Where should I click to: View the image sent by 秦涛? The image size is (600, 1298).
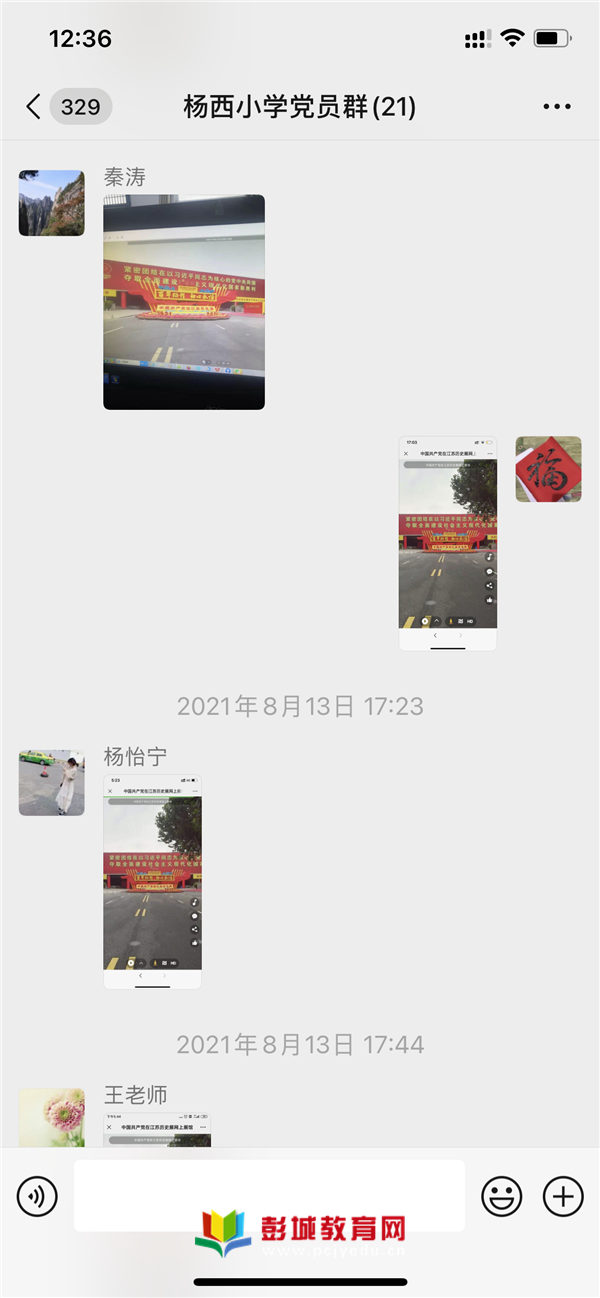click(184, 302)
